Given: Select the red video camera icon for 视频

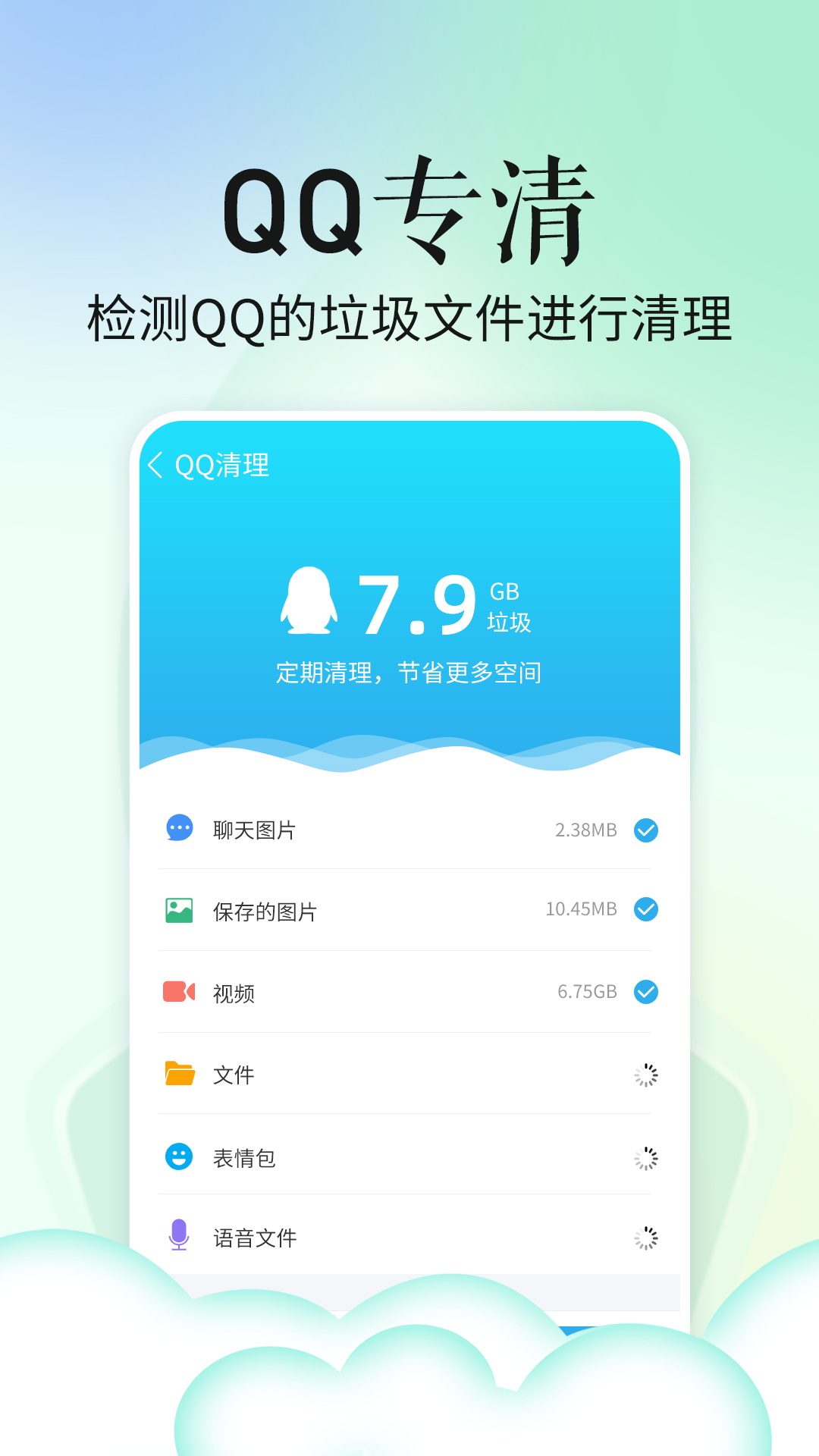Looking at the screenshot, I should (177, 991).
